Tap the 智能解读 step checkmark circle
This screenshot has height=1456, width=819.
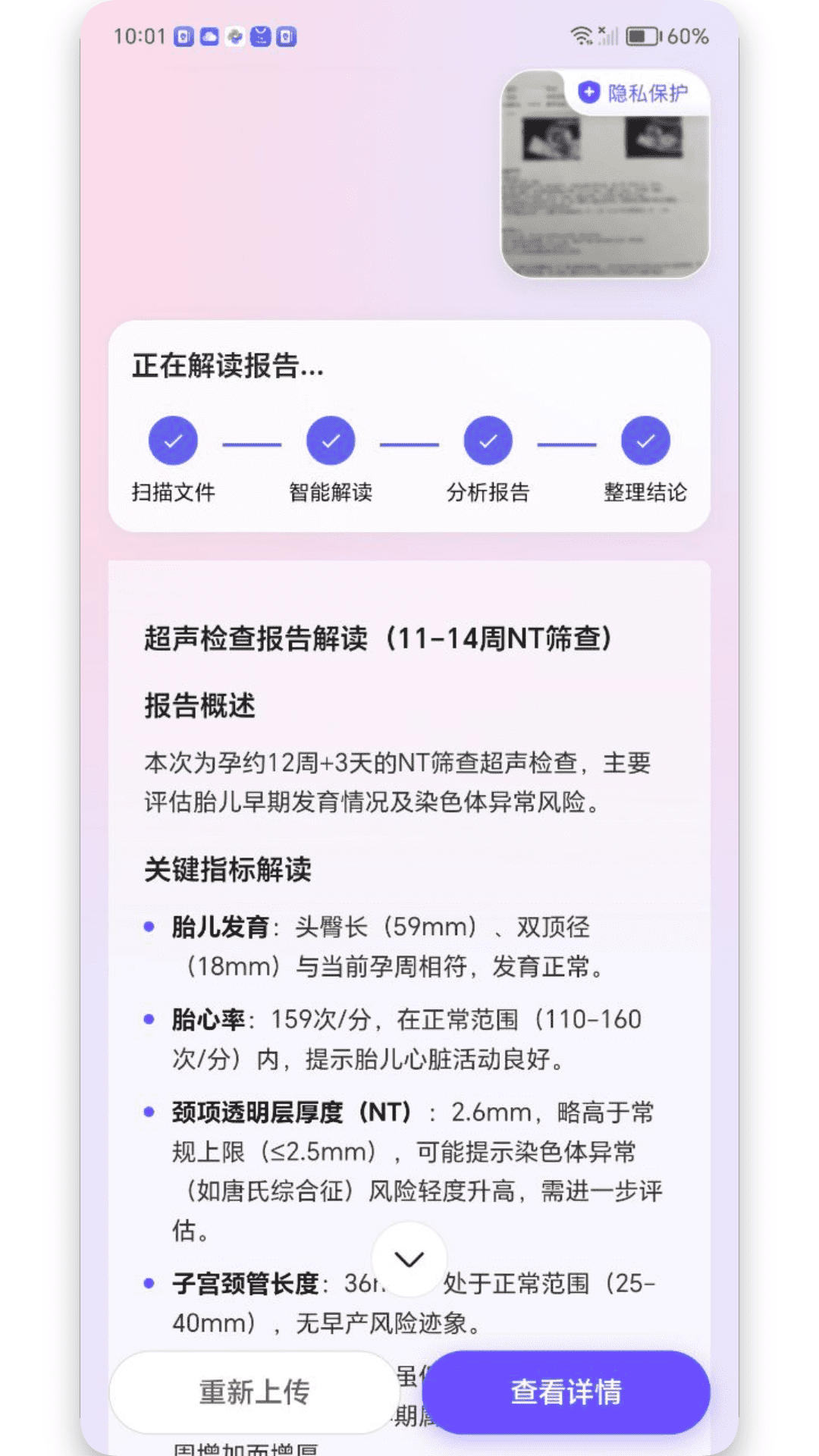click(331, 441)
